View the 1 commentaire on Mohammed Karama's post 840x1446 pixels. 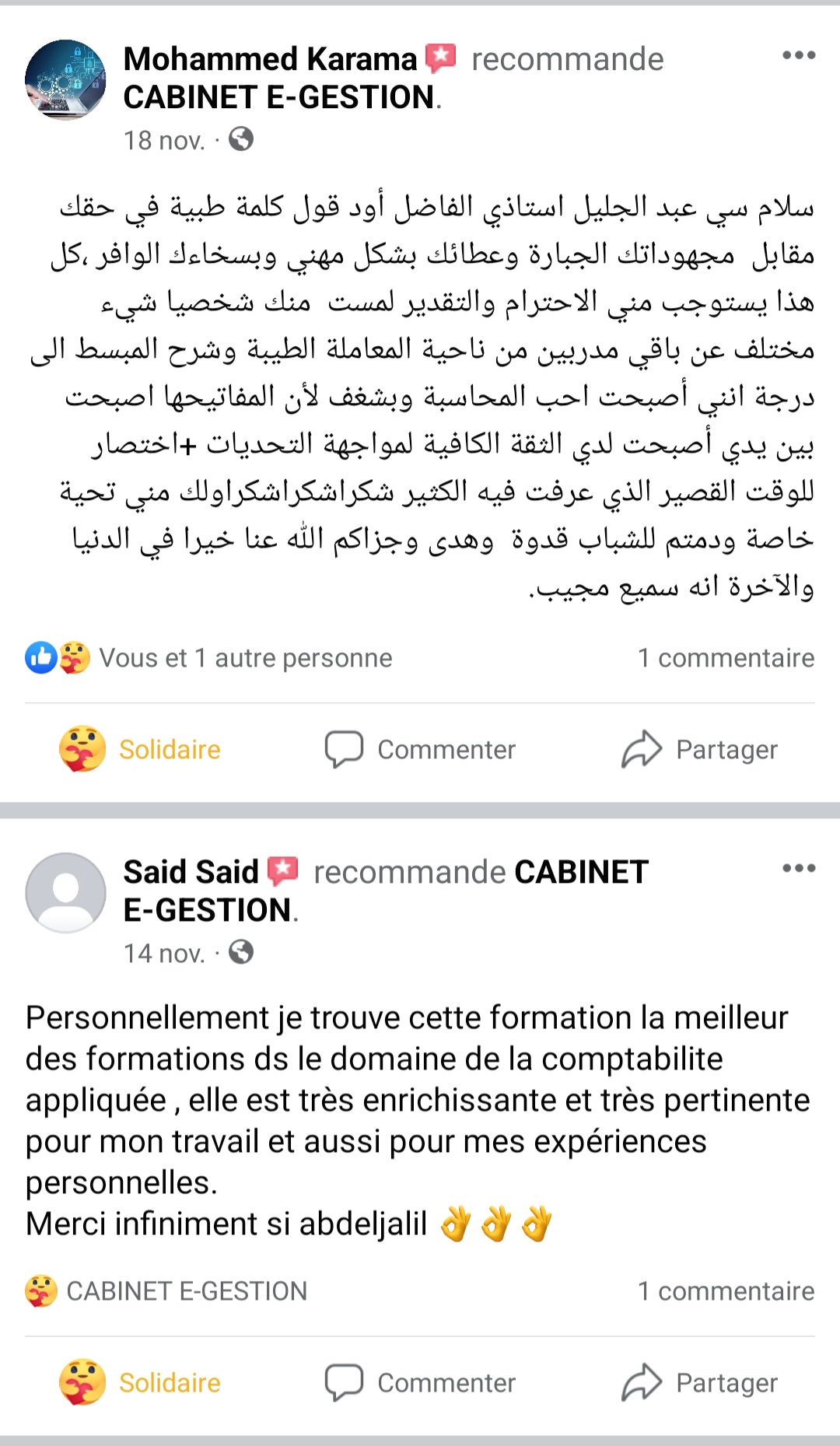pos(726,658)
